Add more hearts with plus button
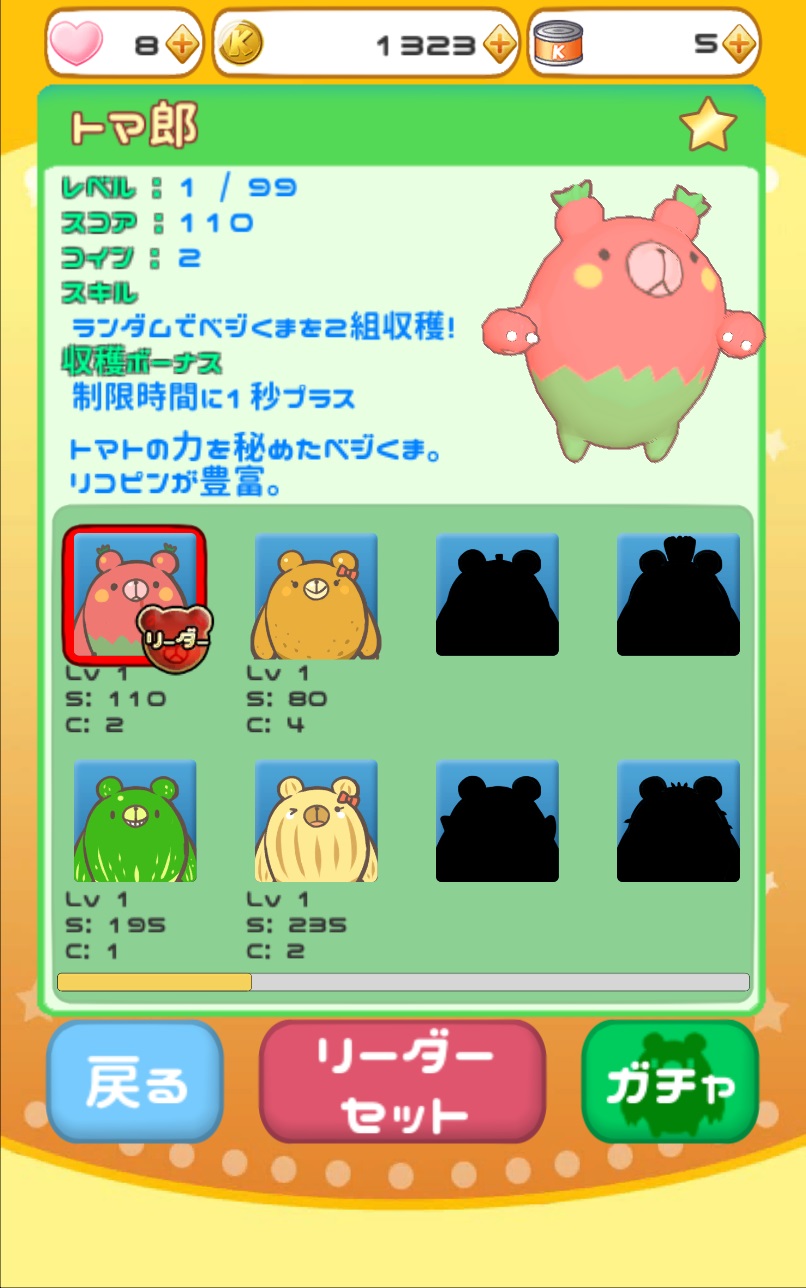 tap(182, 45)
